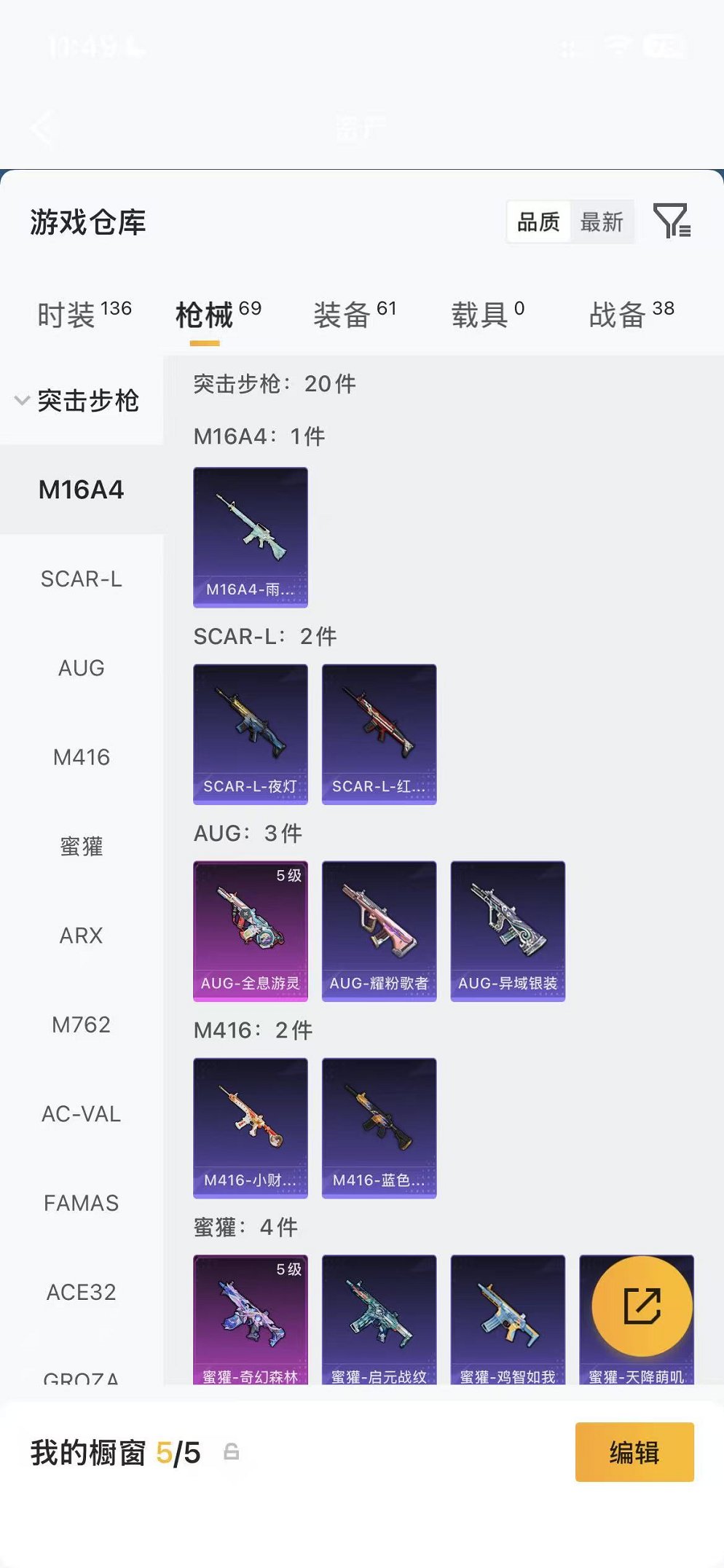Viewport: 724px width, 1568px height.
Task: Open the AUG-耀粉歌者 skin tile
Action: (379, 931)
